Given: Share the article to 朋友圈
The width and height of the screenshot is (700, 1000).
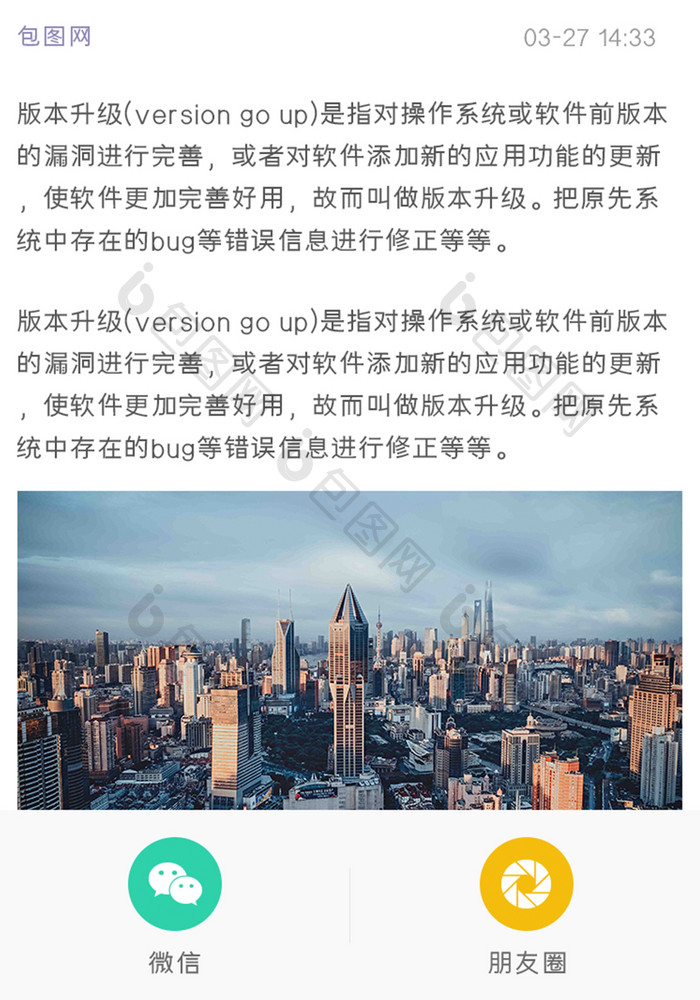Looking at the screenshot, I should pyautogui.click(x=526, y=885).
